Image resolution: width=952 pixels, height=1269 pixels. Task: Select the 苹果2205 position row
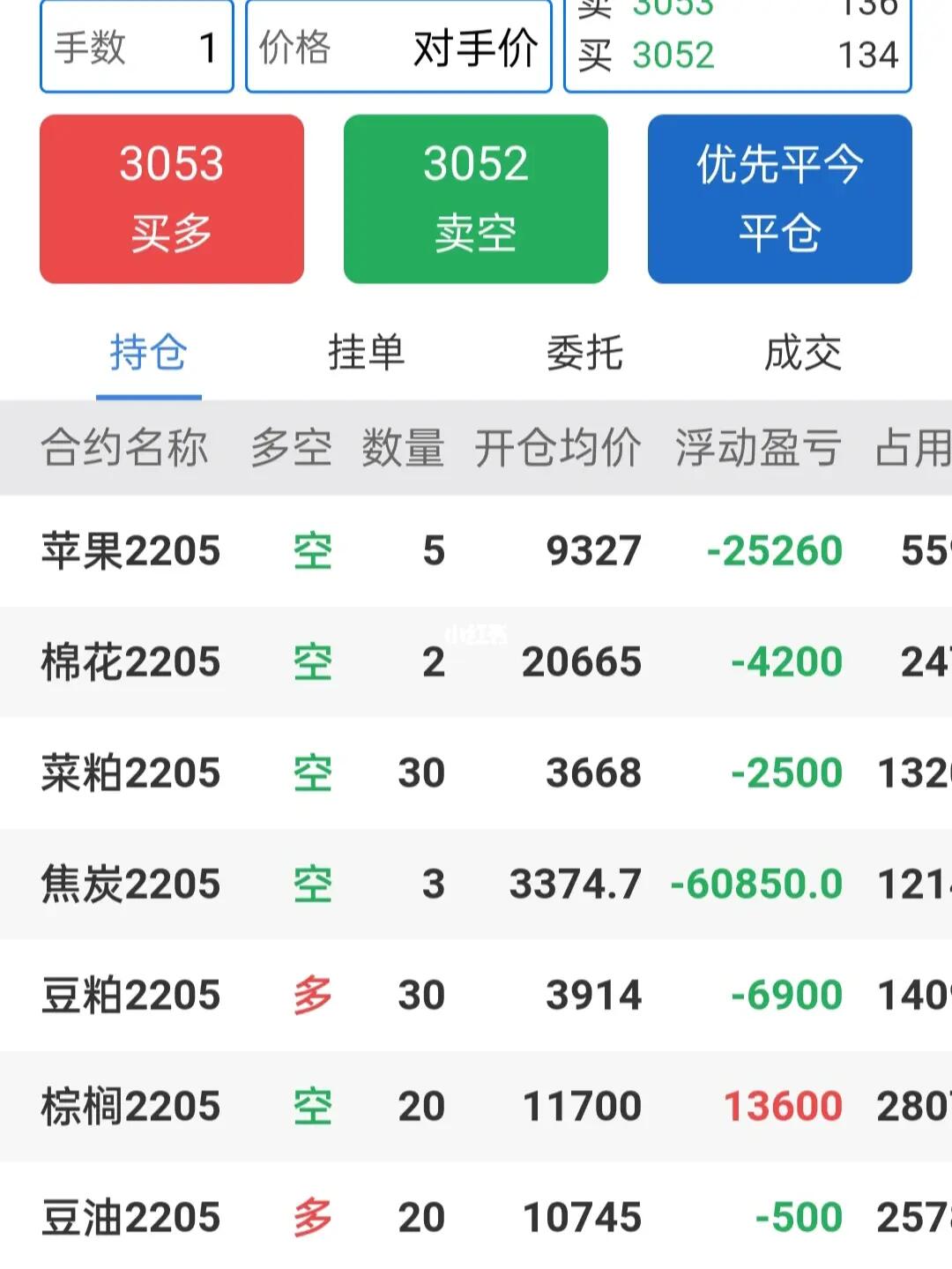point(476,551)
